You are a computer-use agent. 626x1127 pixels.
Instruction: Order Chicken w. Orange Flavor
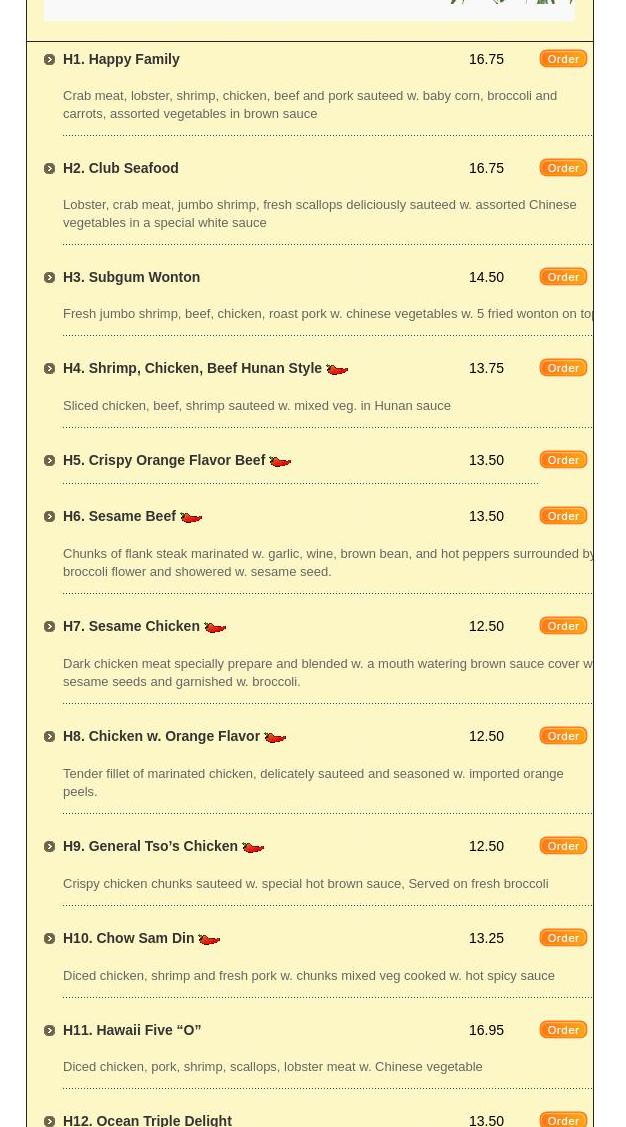[x=563, y=736]
